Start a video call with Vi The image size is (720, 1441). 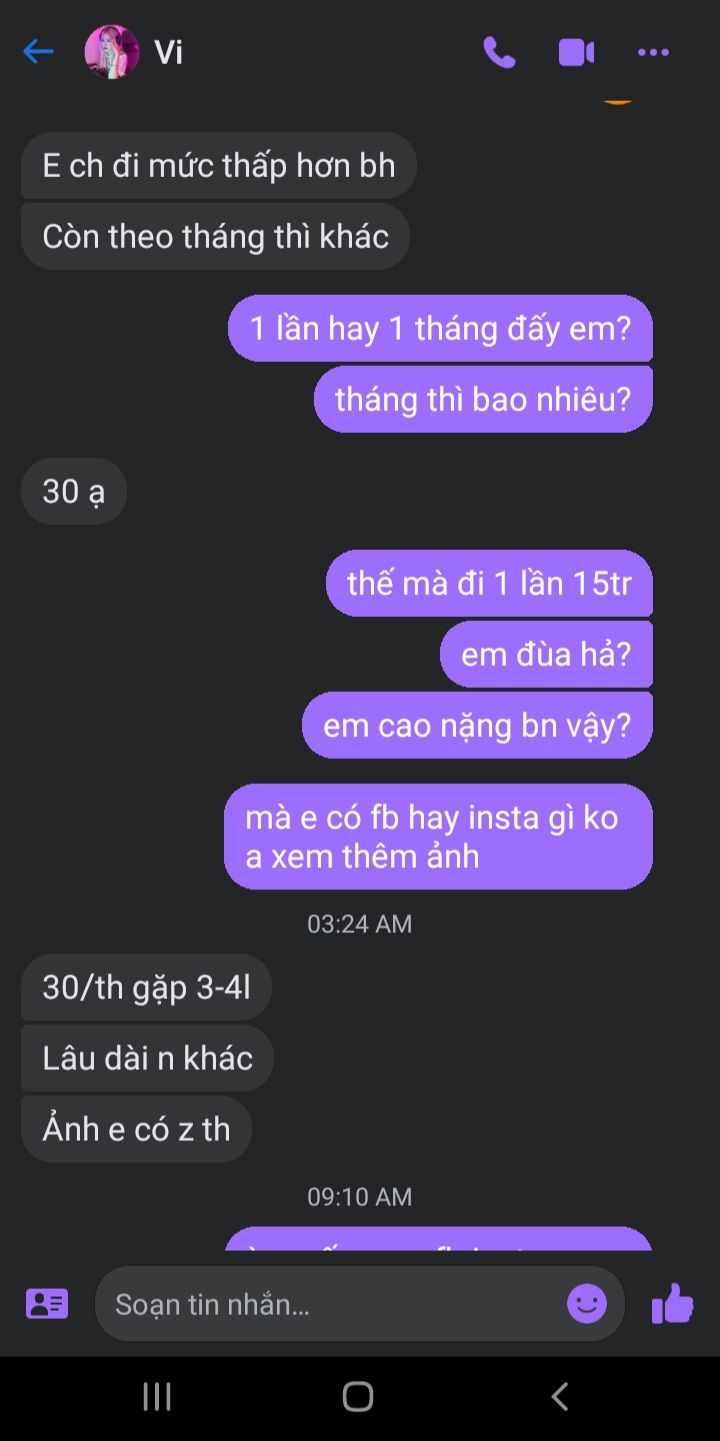click(577, 52)
